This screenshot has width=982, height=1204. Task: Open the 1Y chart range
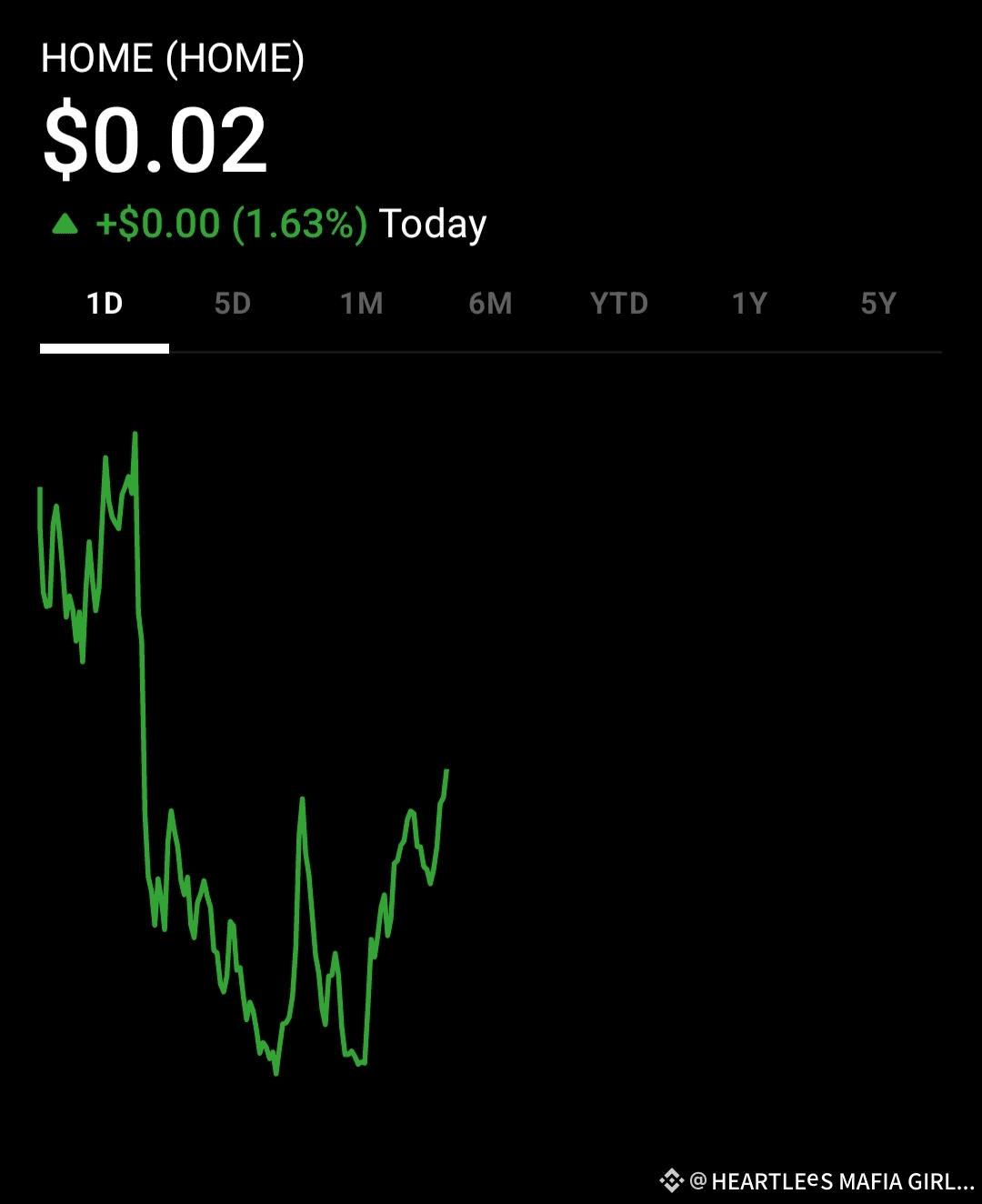(749, 304)
